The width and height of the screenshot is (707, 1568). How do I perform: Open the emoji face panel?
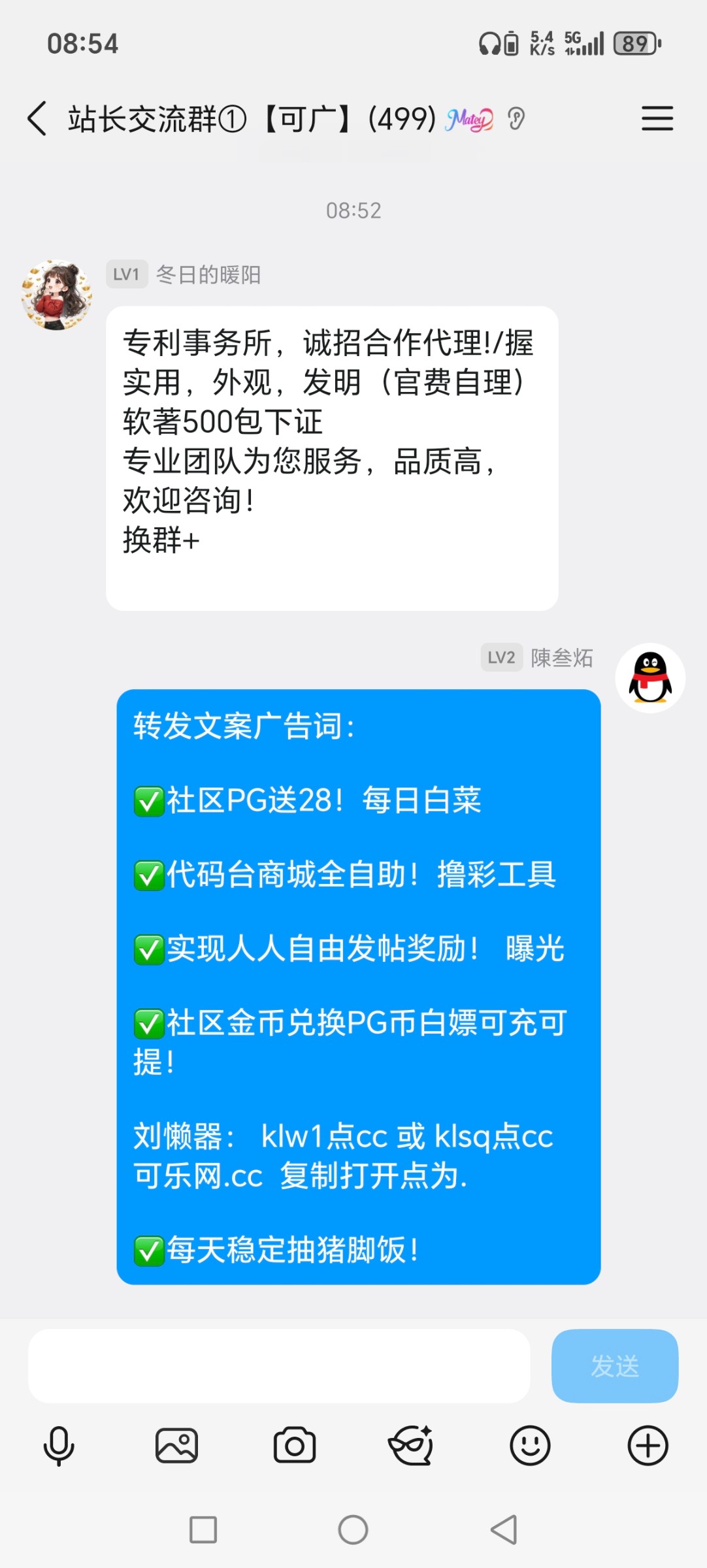click(x=531, y=1446)
